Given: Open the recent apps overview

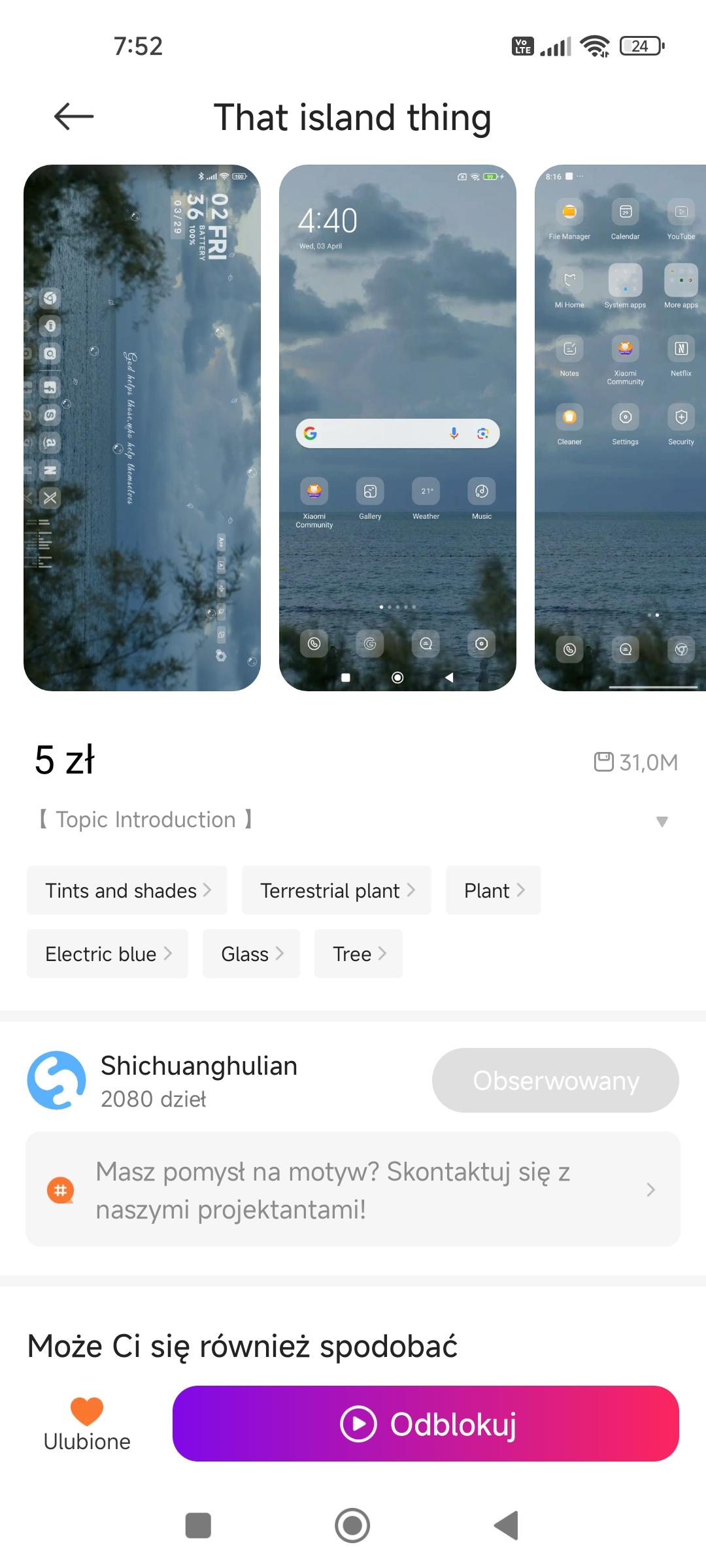Looking at the screenshot, I should coord(198,1526).
